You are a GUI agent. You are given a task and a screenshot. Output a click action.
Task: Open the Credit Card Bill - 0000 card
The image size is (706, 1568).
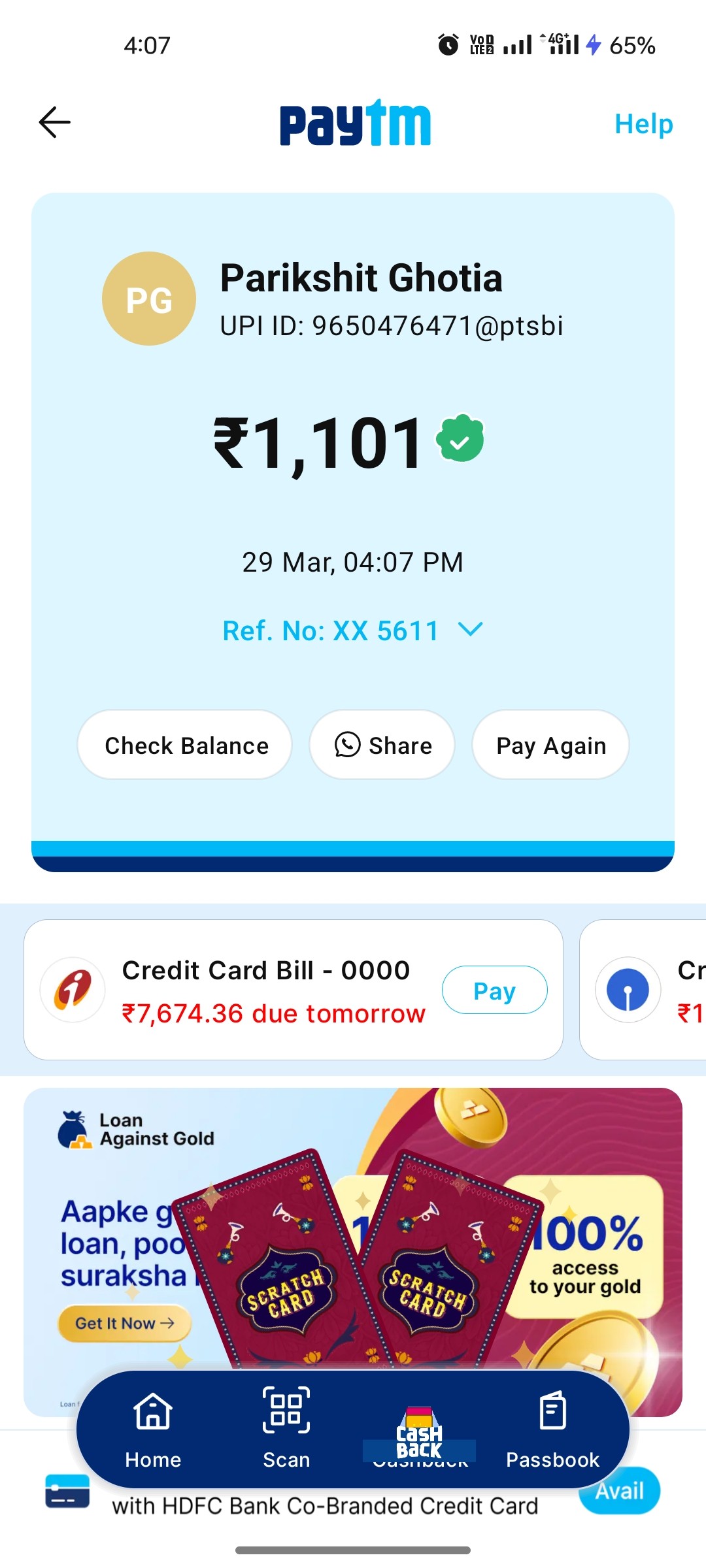(294, 990)
